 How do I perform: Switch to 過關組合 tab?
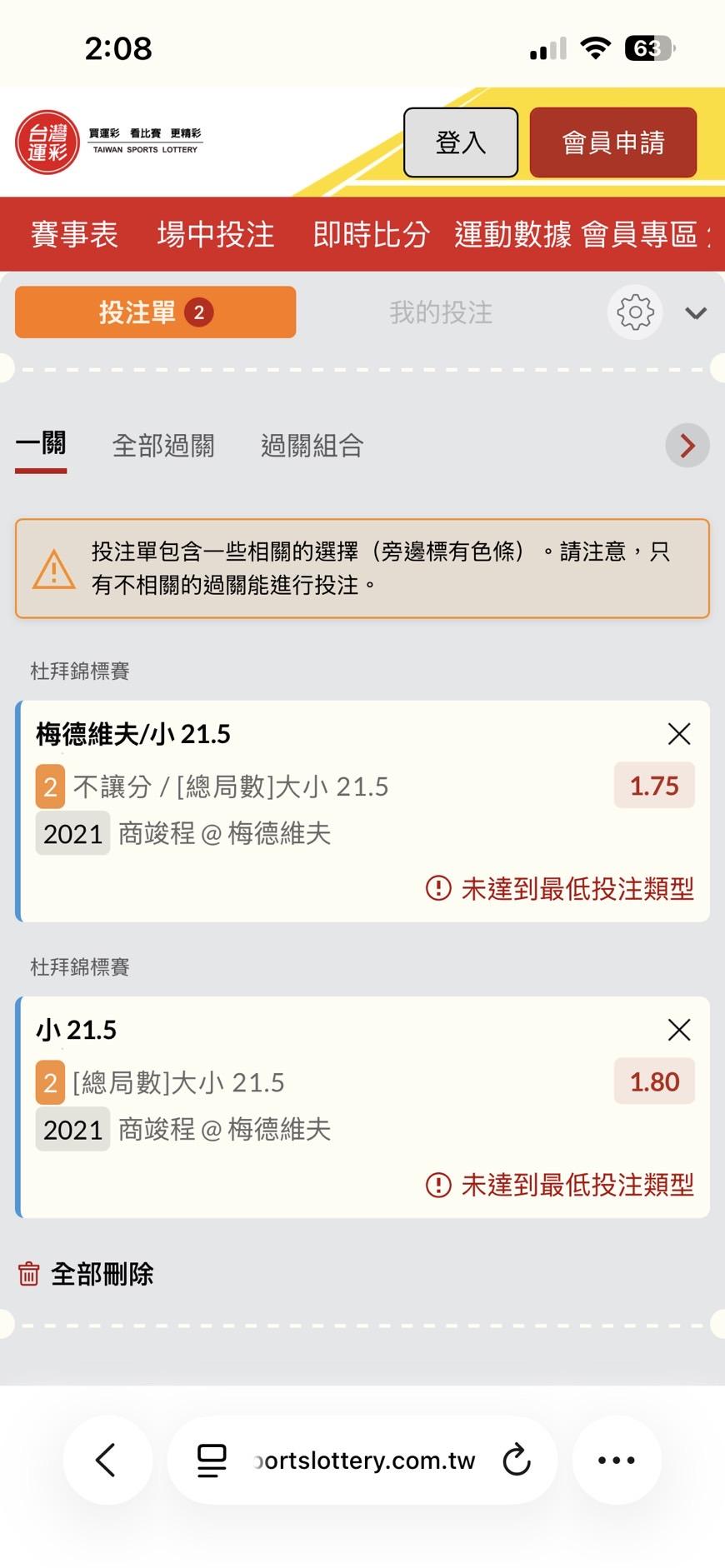(x=312, y=446)
